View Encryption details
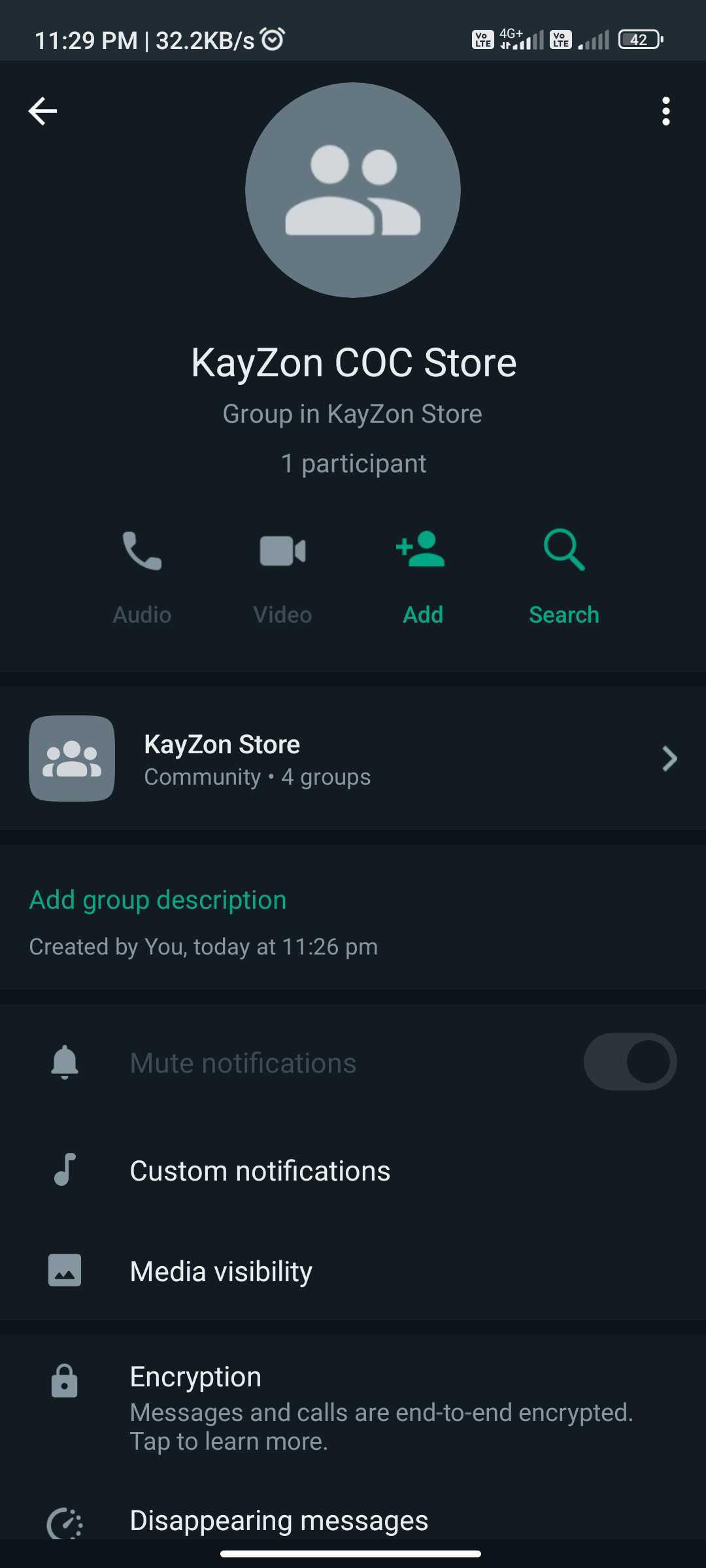706x1568 pixels. [x=353, y=1407]
